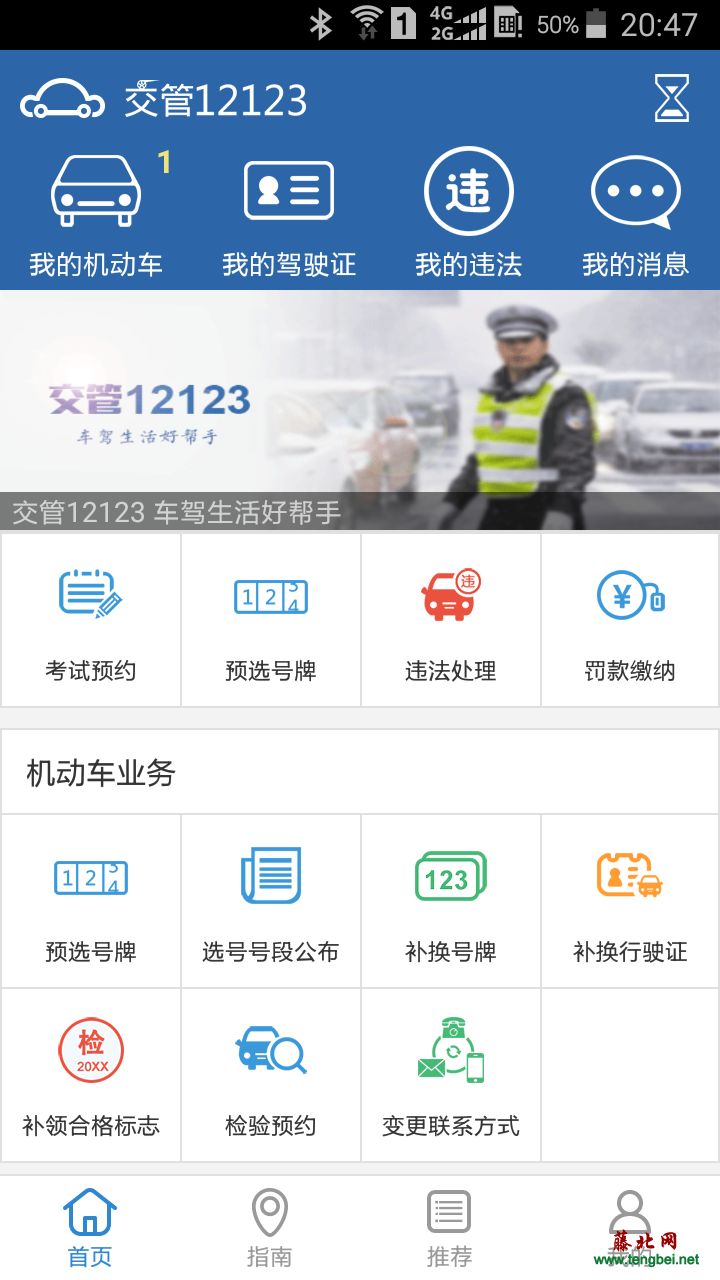Switch to the 指南 (Guide) tab
Viewport: 720px width, 1280px height.
click(x=270, y=1228)
